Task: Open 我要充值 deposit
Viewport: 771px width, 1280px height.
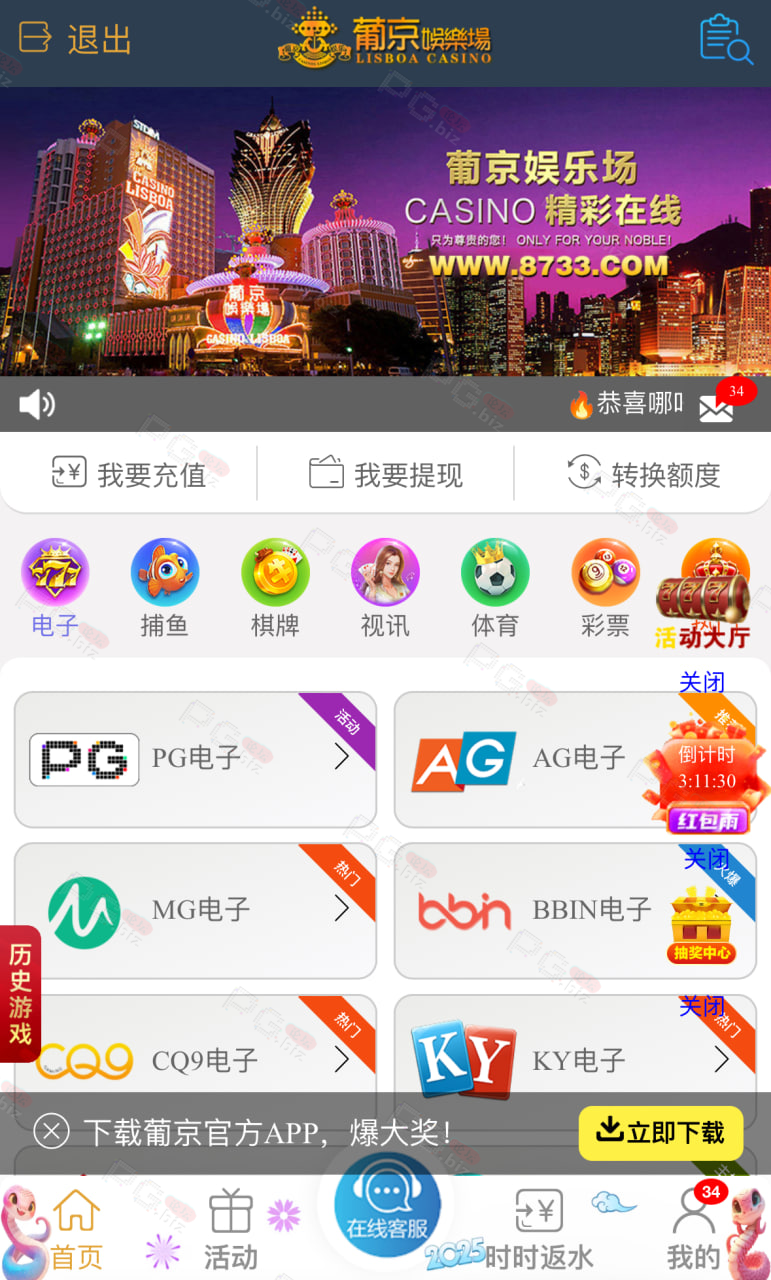Action: (x=129, y=474)
